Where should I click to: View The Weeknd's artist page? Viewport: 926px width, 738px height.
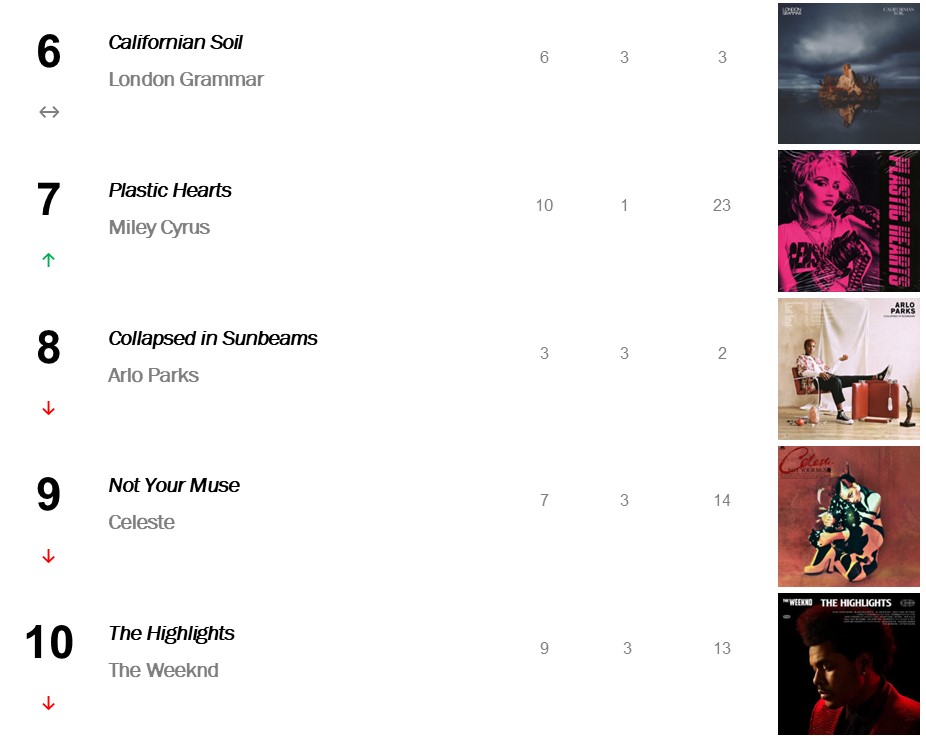(163, 671)
